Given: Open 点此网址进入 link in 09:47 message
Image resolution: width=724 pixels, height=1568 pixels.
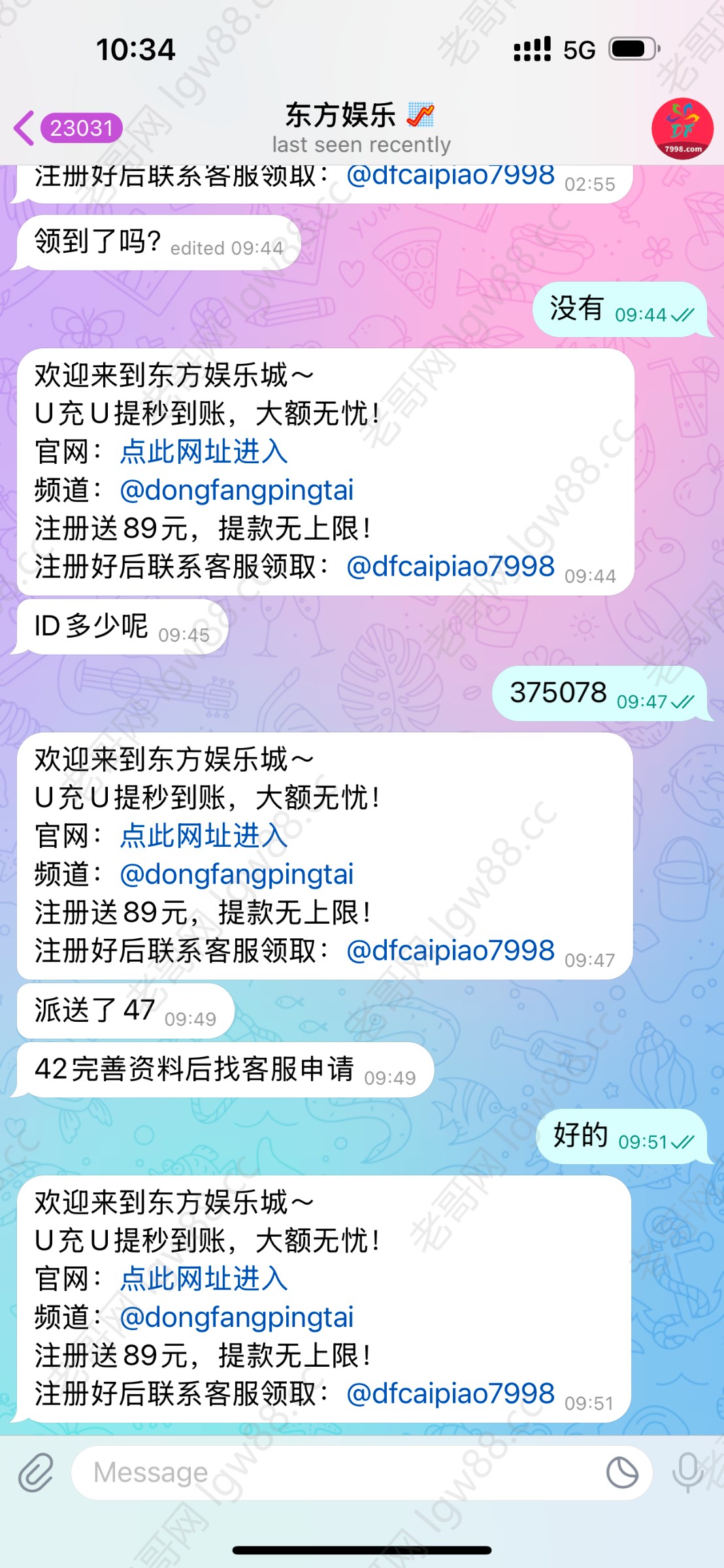Looking at the screenshot, I should click(204, 836).
